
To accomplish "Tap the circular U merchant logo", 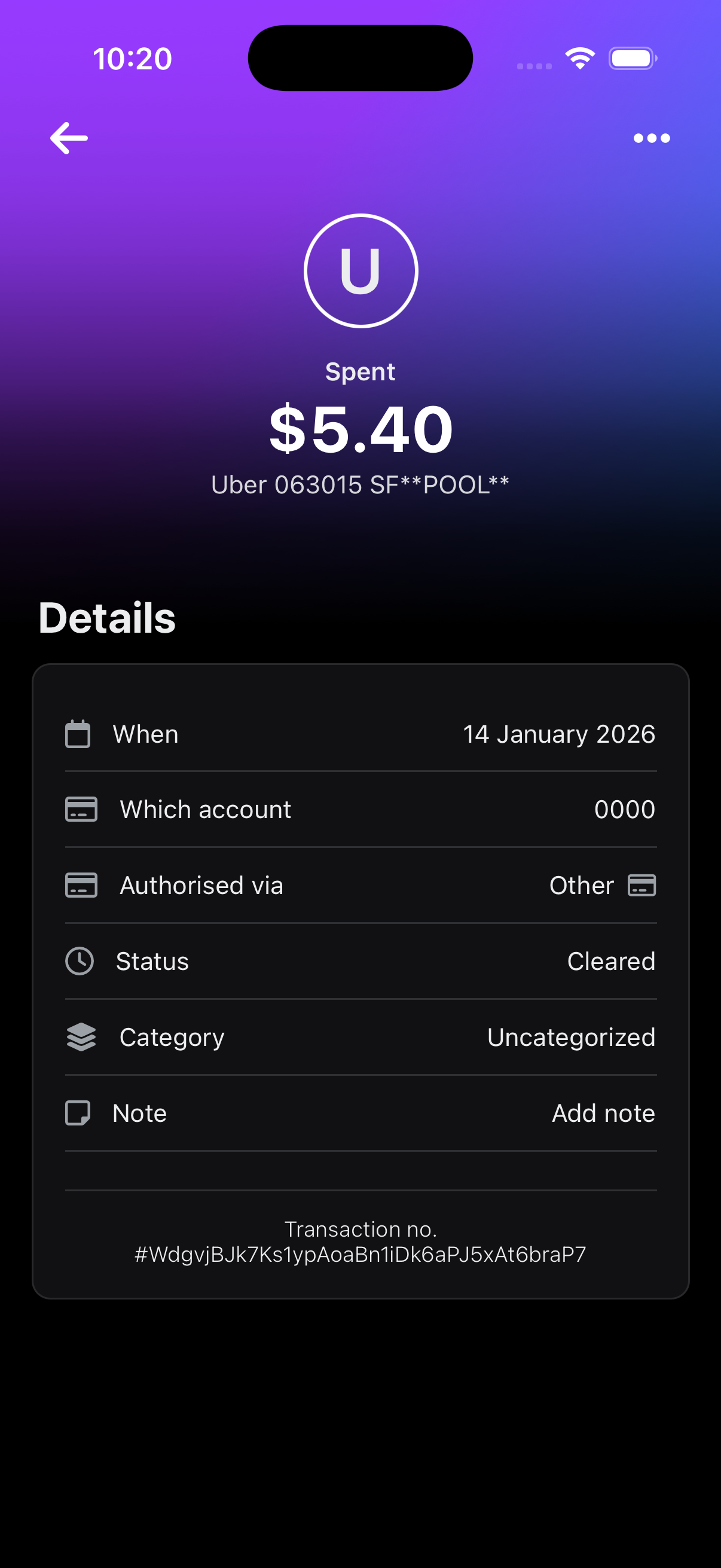I will tap(360, 271).
